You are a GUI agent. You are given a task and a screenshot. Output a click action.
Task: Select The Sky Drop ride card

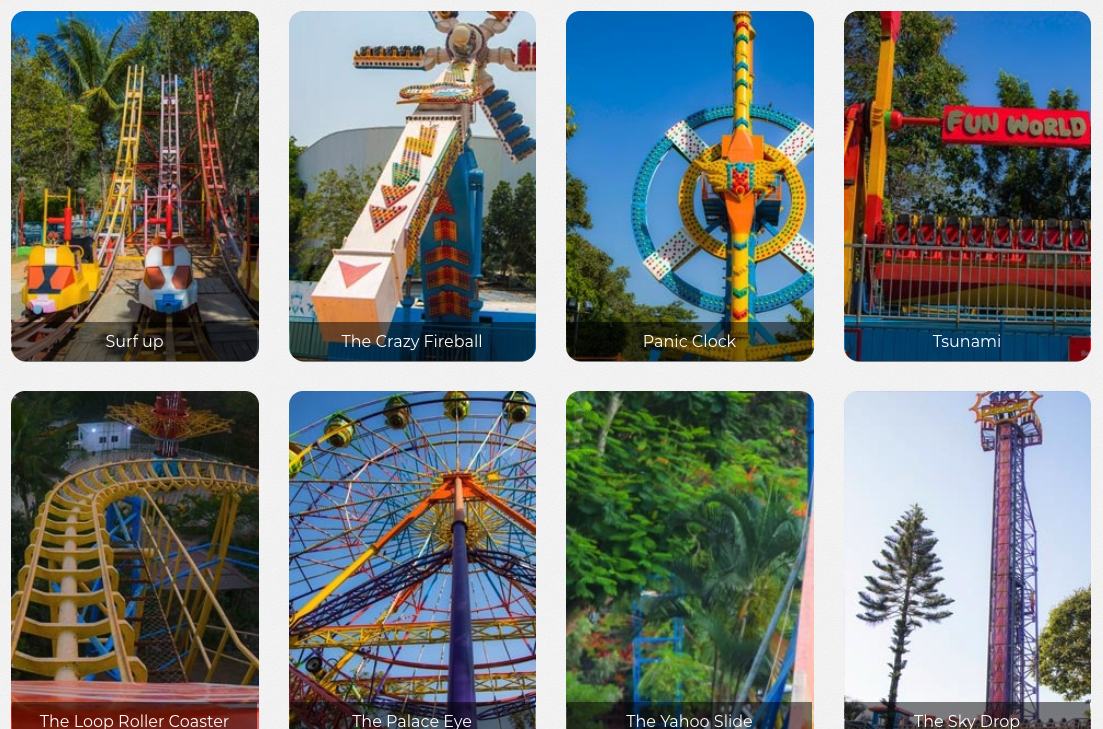click(x=967, y=560)
